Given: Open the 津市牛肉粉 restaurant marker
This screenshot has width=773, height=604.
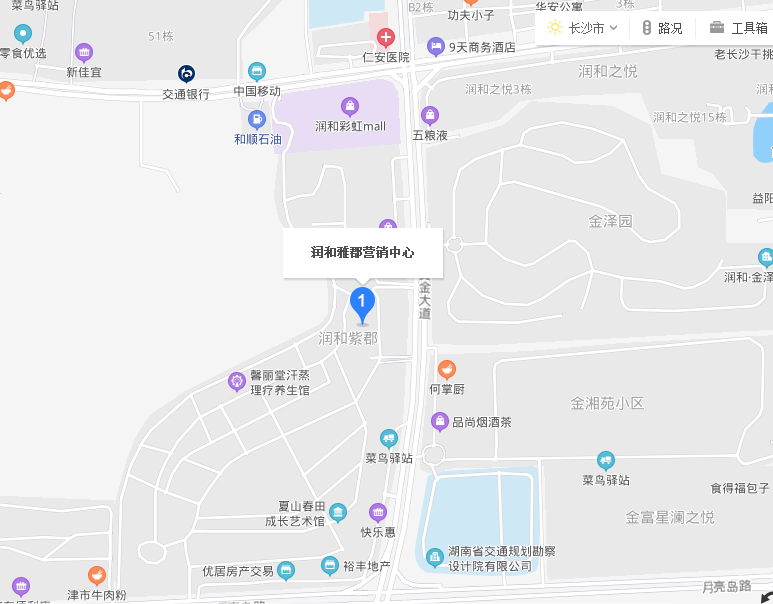Looking at the screenshot, I should (97, 575).
